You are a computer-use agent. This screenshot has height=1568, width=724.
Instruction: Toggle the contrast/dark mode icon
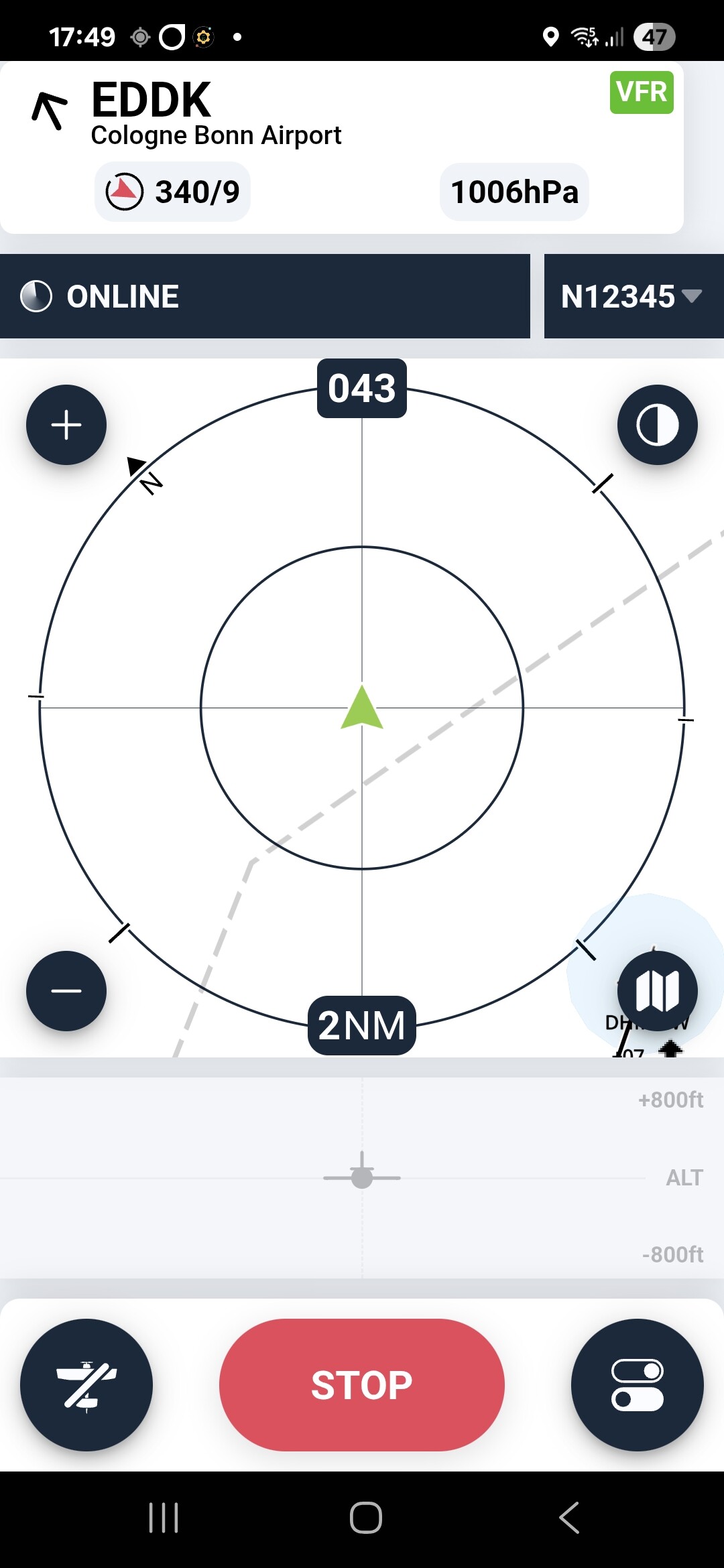tap(657, 425)
